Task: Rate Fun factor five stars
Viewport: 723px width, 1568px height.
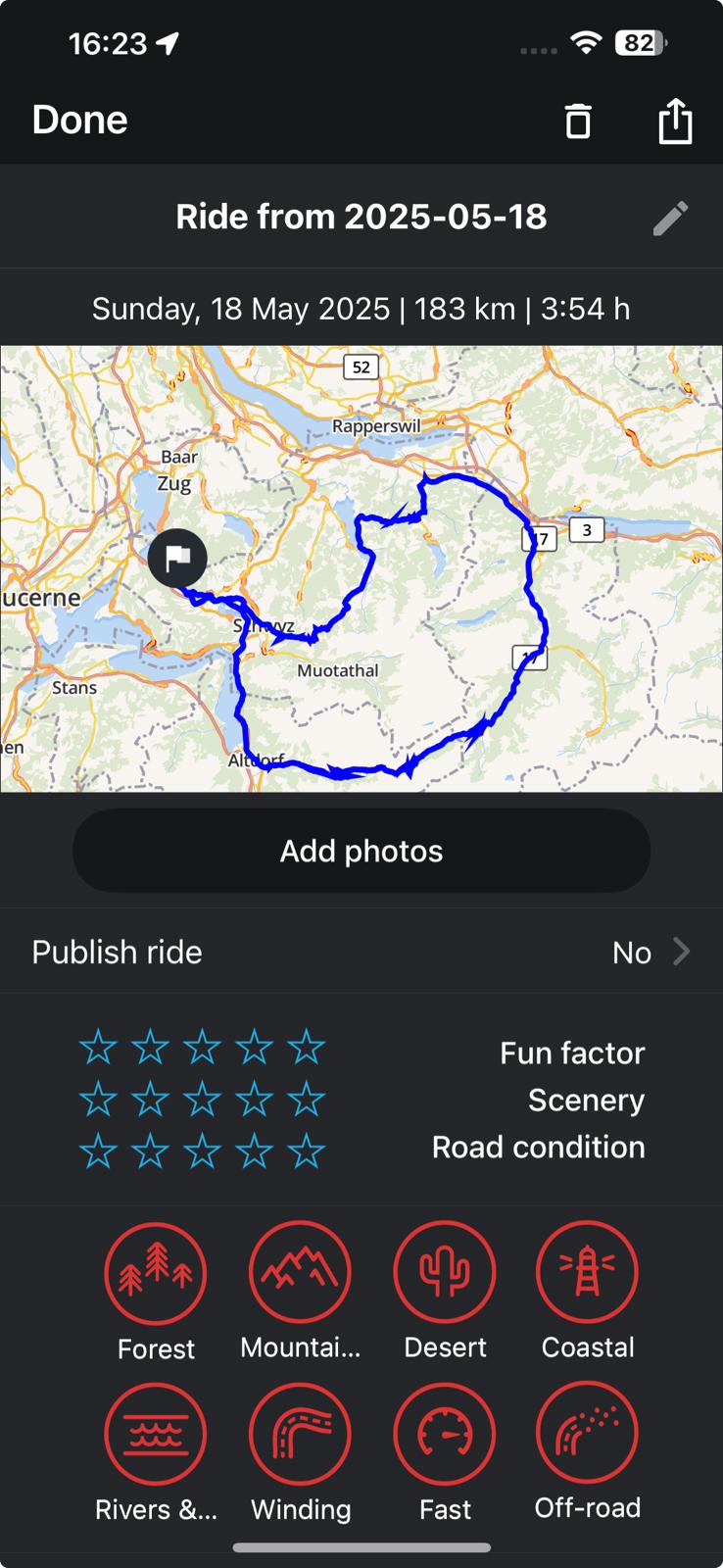Action: [307, 1048]
